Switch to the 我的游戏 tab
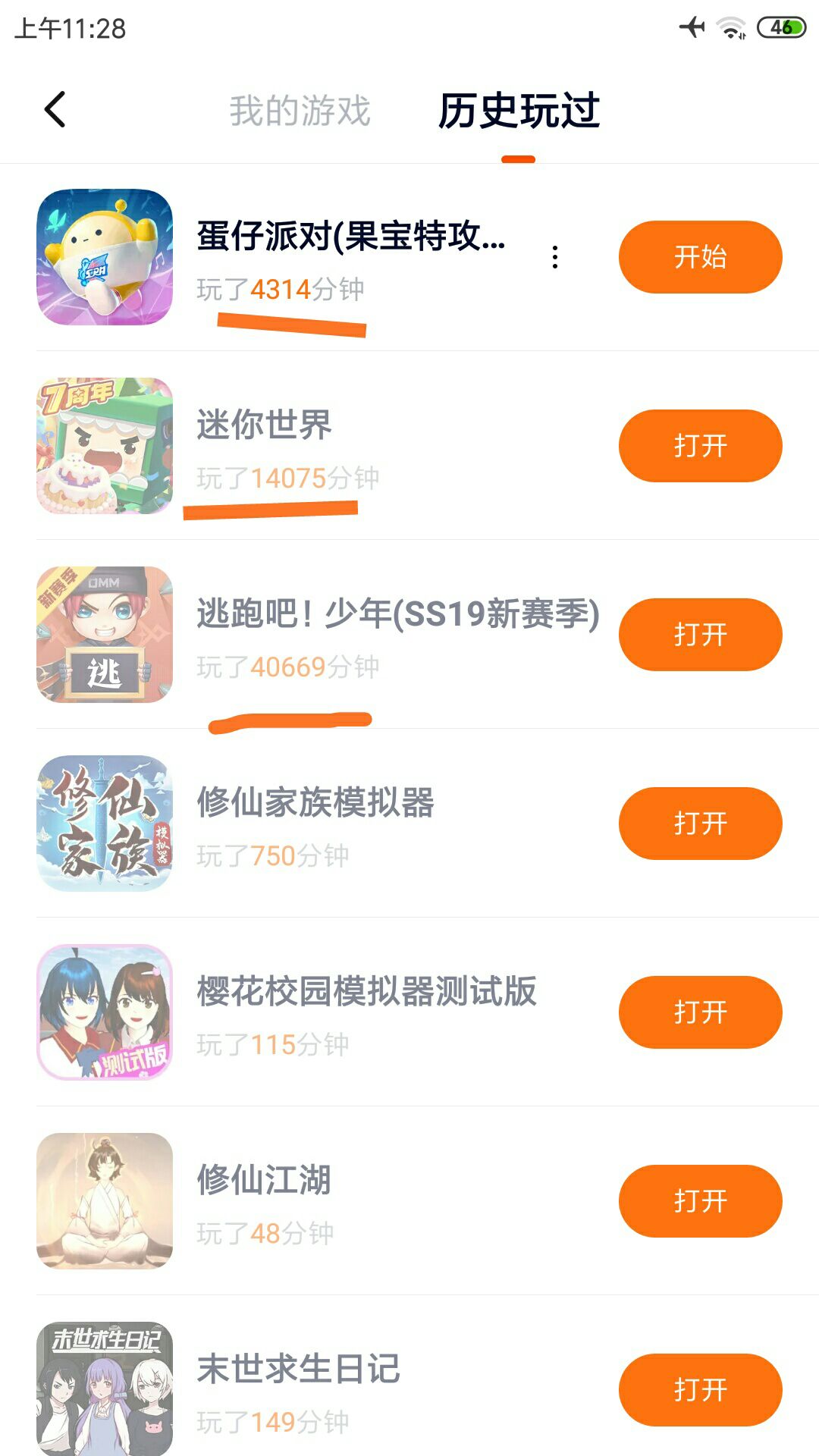 pos(300,111)
